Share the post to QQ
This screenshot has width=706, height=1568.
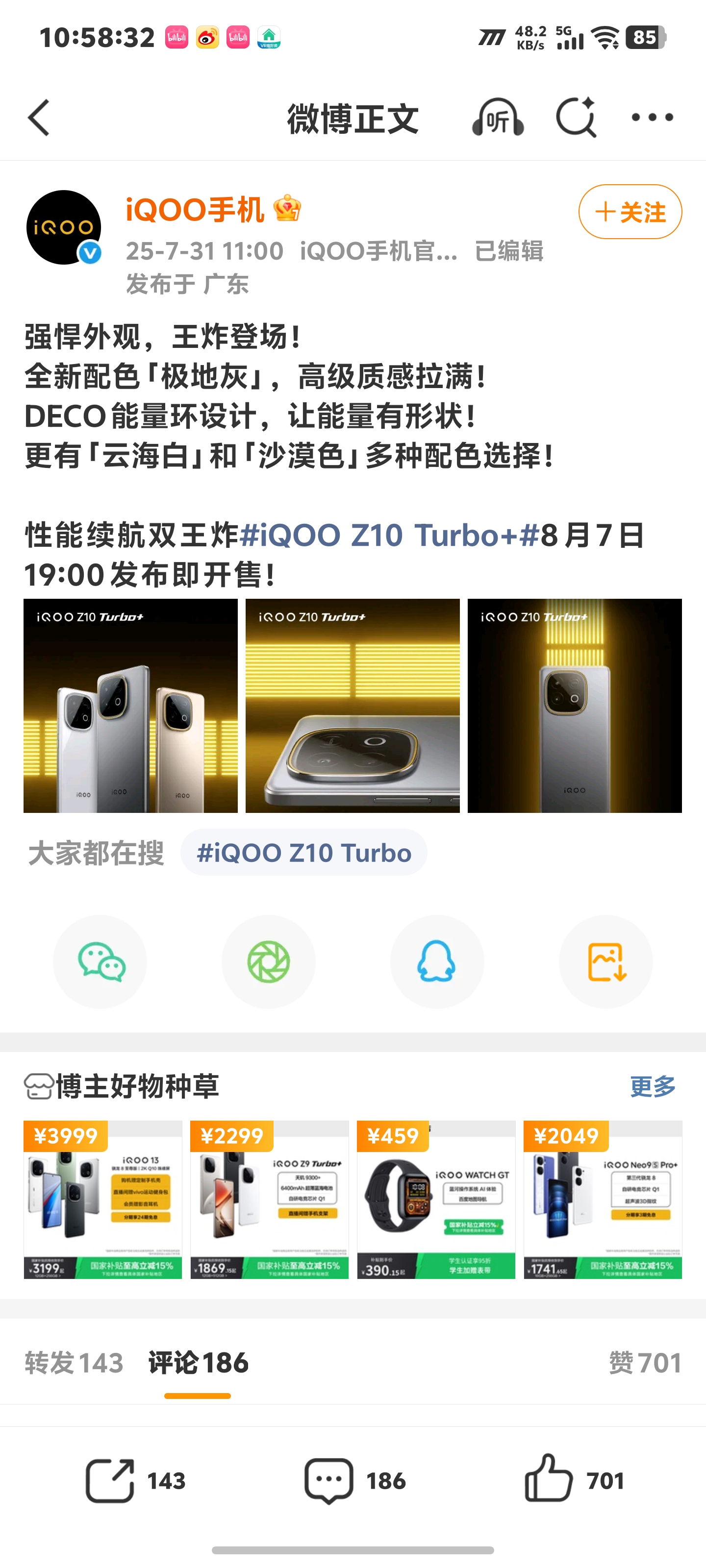coord(437,962)
